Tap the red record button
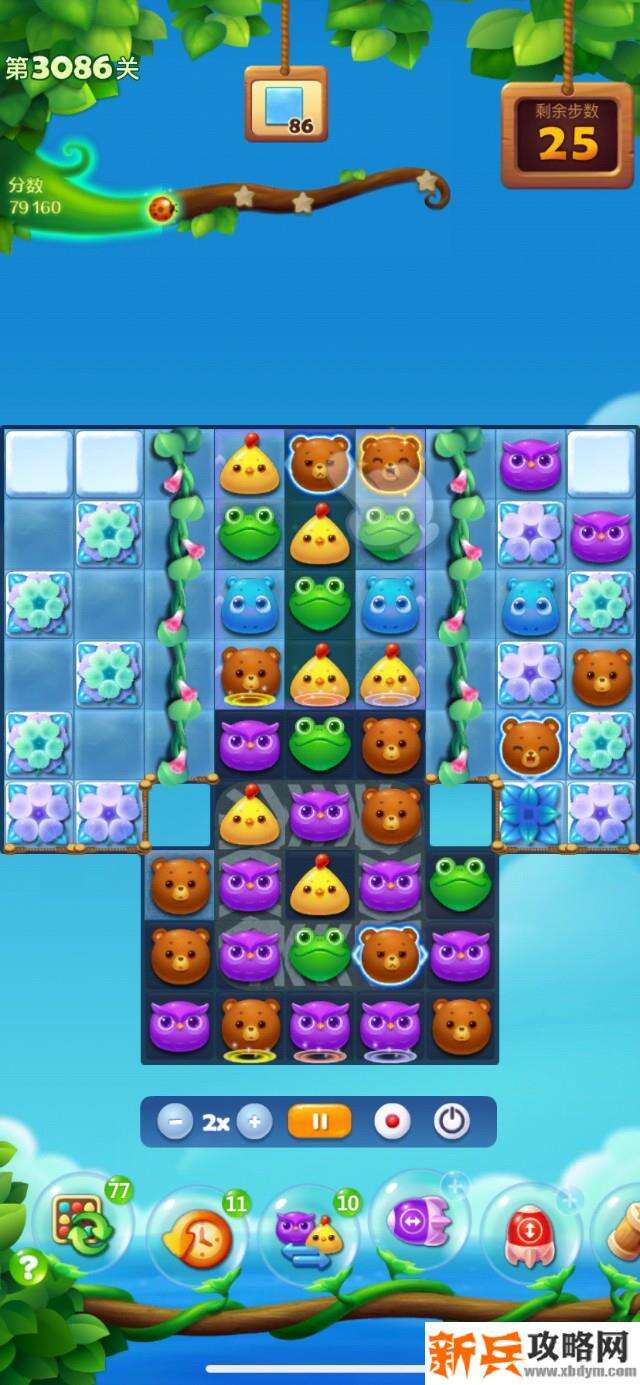Screen dimensions: 640x1385 (x=392, y=1122)
